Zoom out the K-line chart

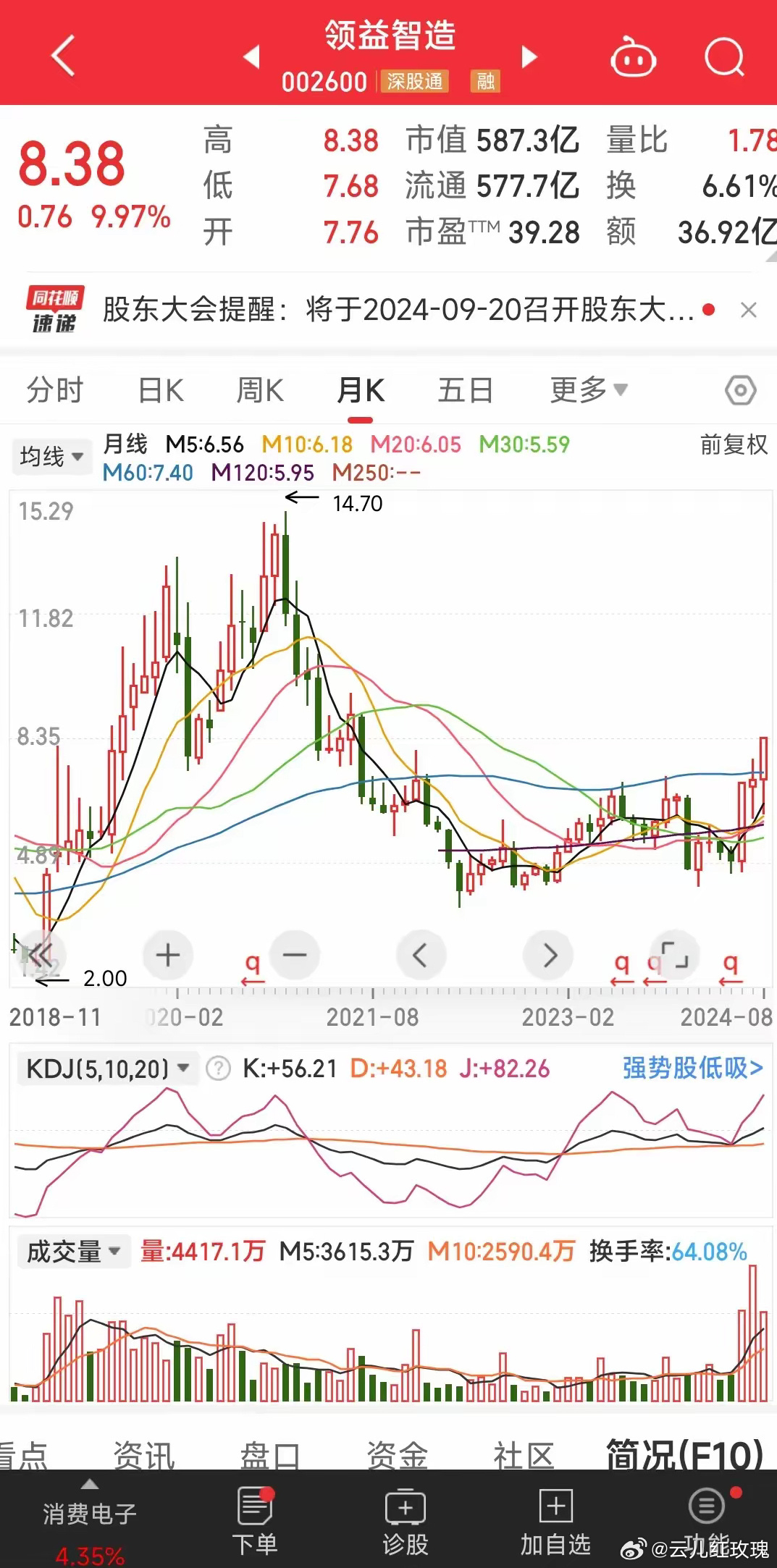tap(295, 955)
